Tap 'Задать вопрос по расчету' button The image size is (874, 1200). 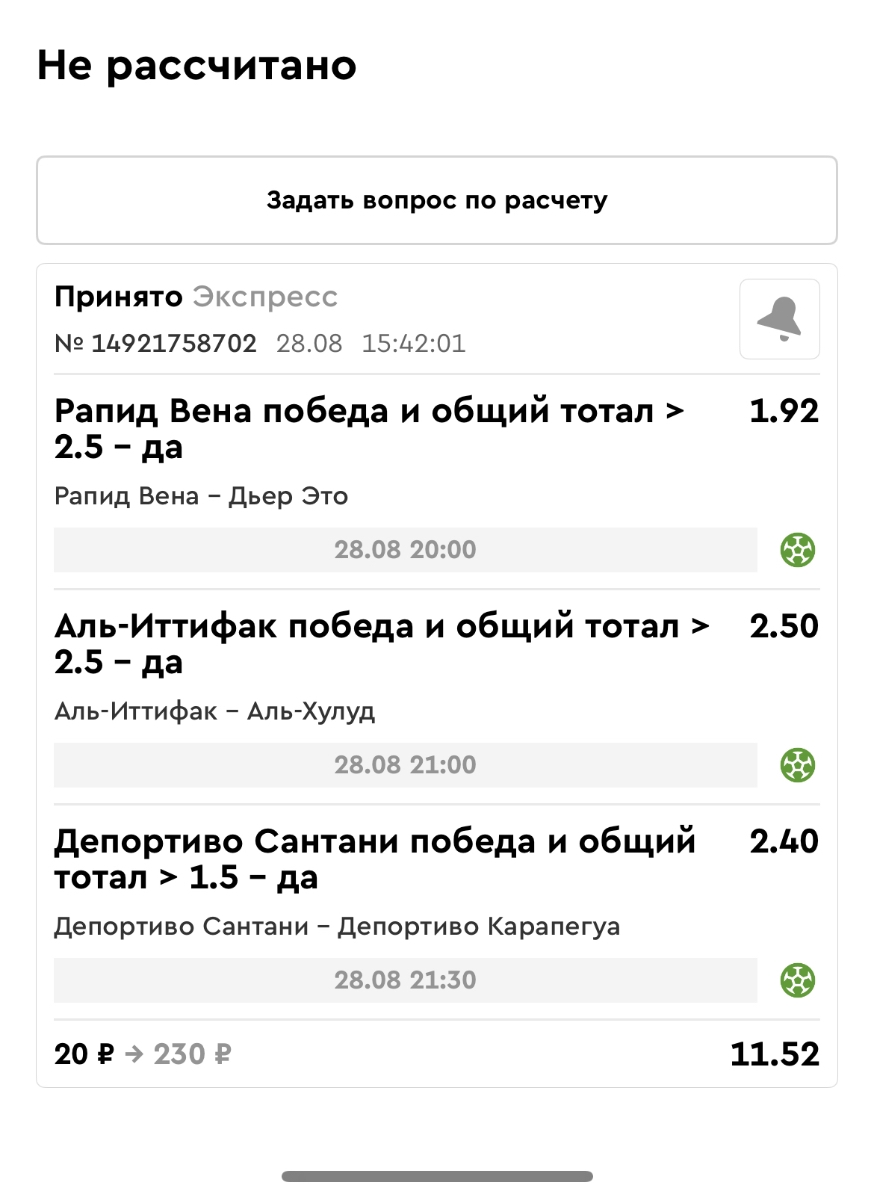point(437,200)
